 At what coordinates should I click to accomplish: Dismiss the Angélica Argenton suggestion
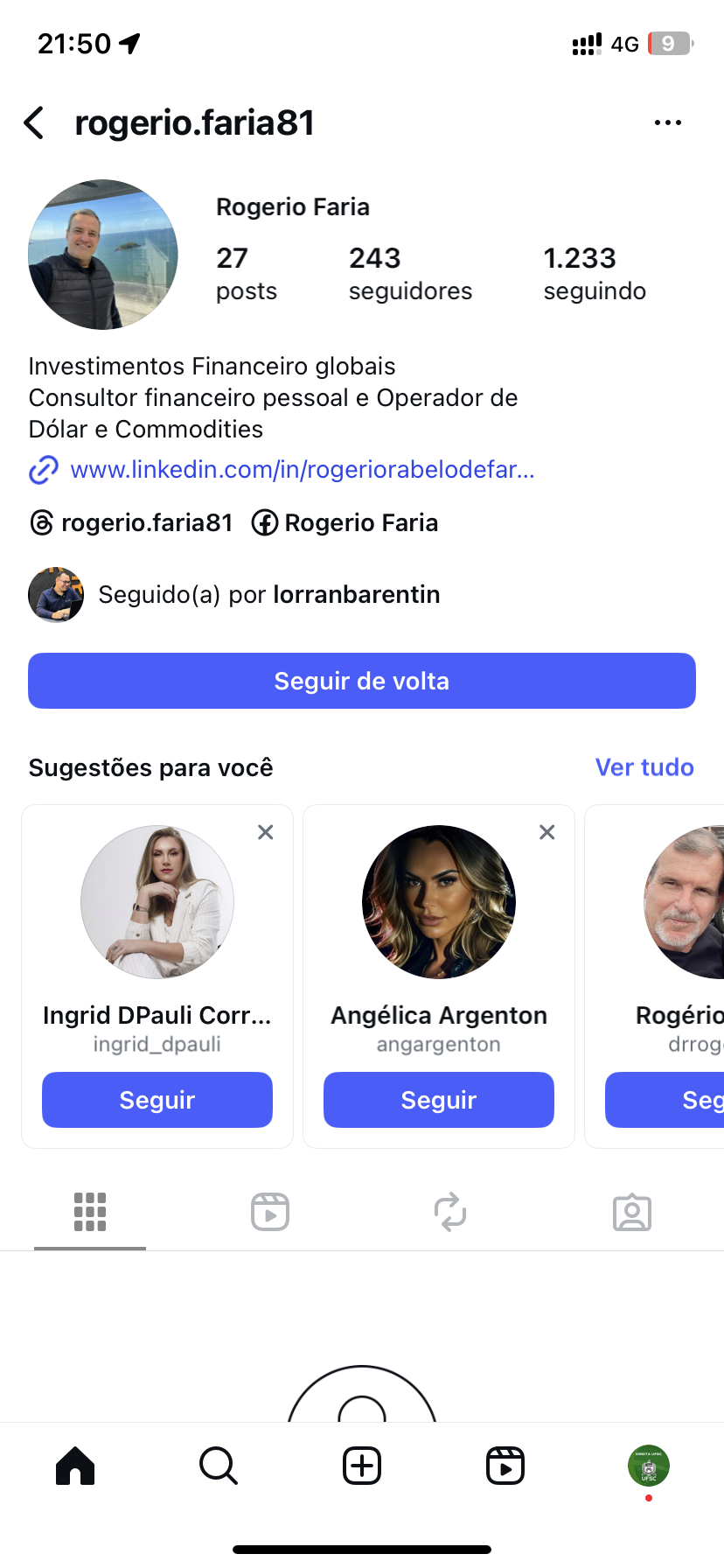pos(547,832)
